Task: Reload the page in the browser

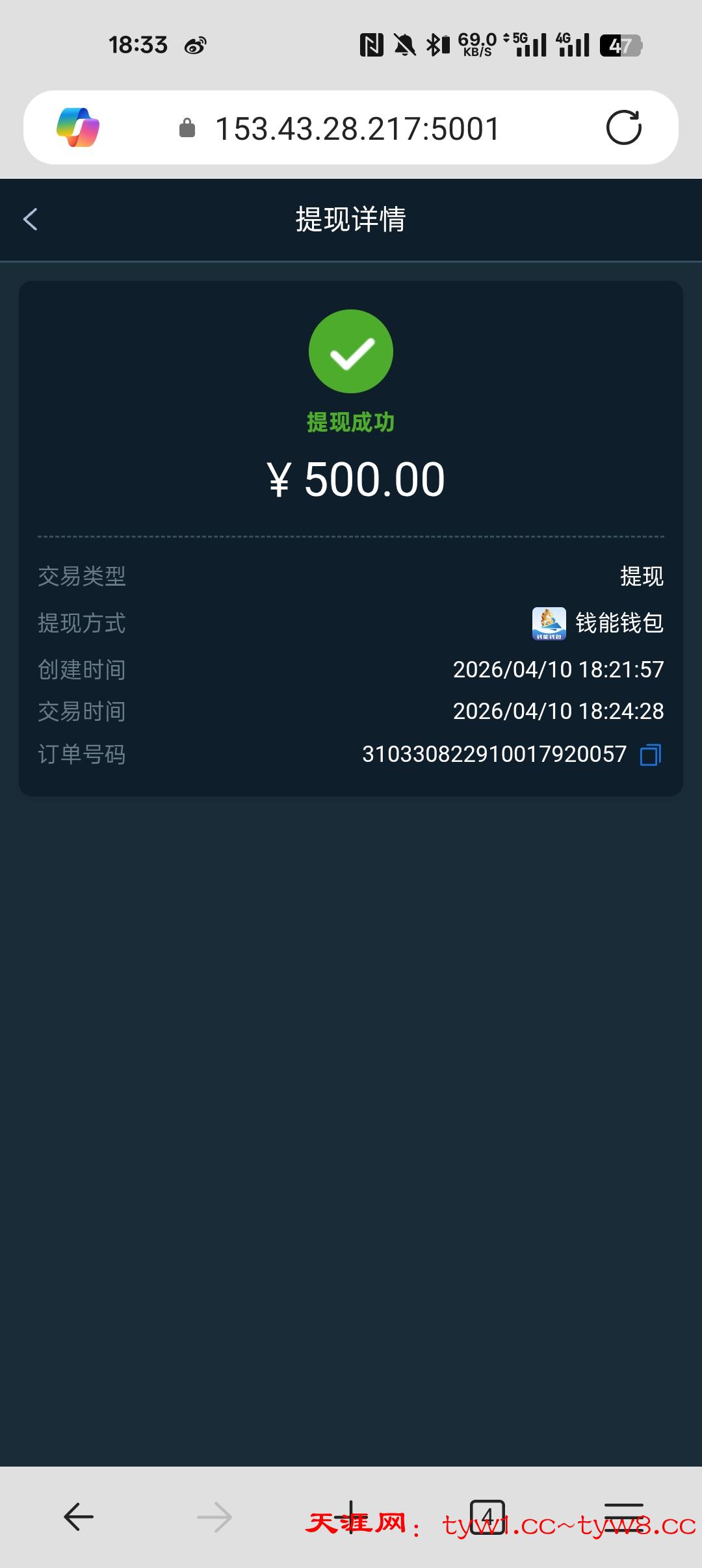Action: click(x=623, y=127)
